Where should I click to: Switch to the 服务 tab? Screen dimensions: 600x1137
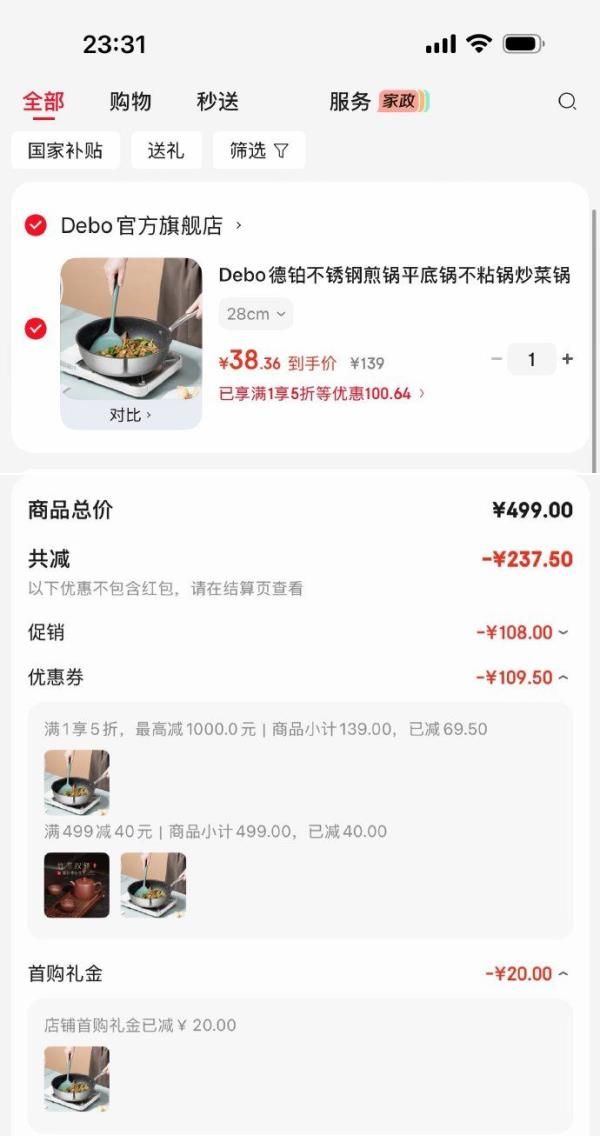coord(350,101)
